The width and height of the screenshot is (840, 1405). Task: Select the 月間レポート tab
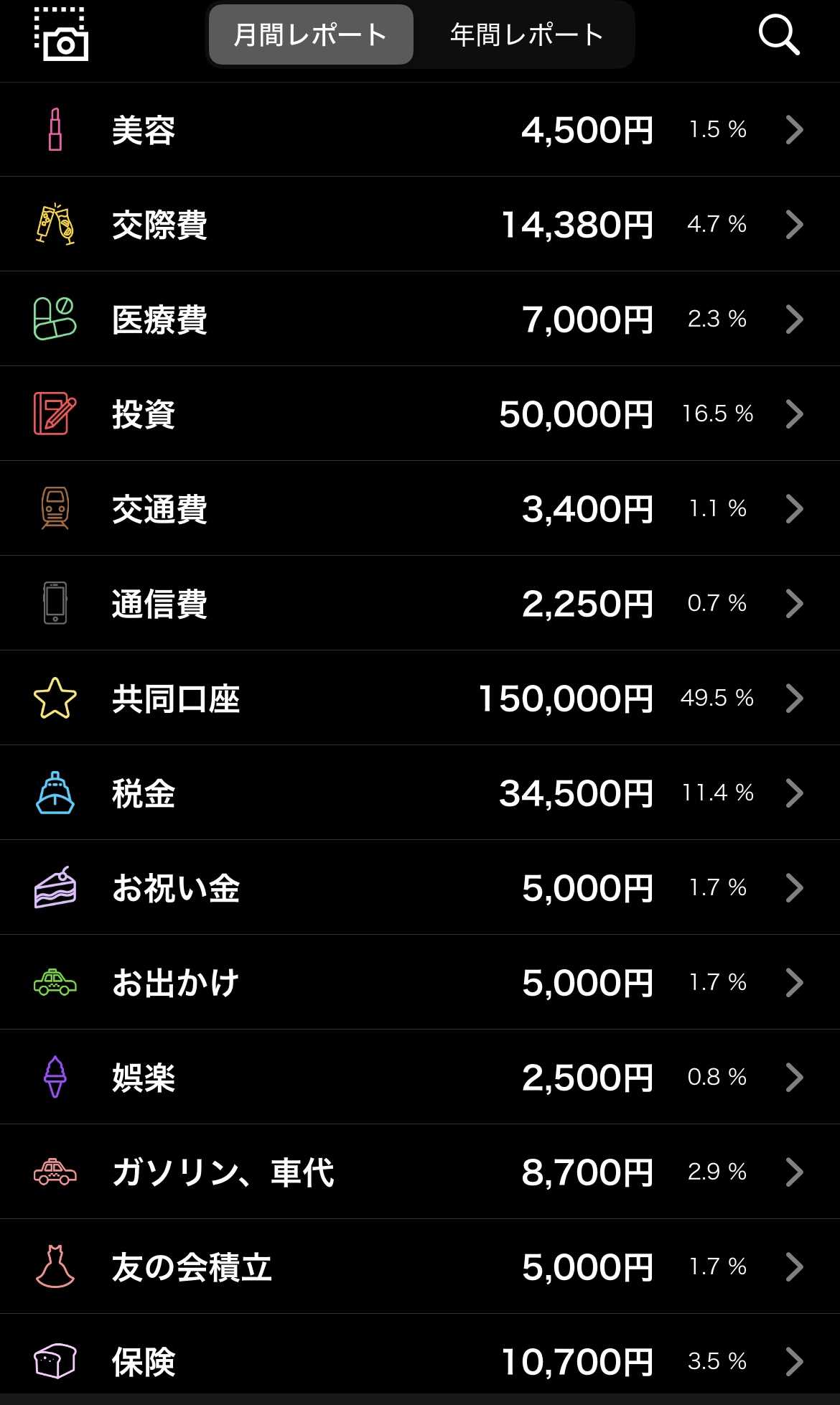point(311,34)
